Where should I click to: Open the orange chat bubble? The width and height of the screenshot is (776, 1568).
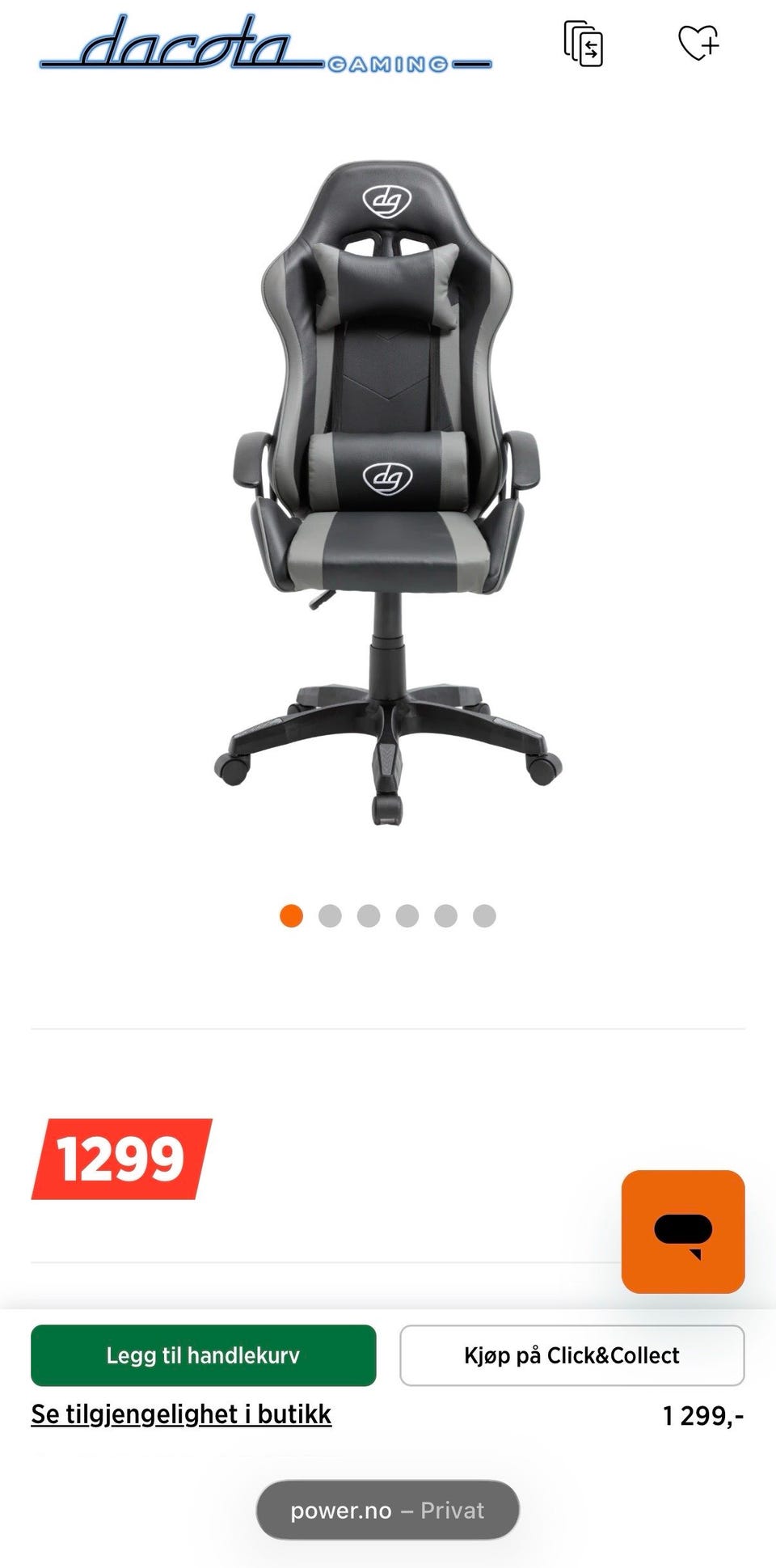pyautogui.click(x=682, y=1232)
